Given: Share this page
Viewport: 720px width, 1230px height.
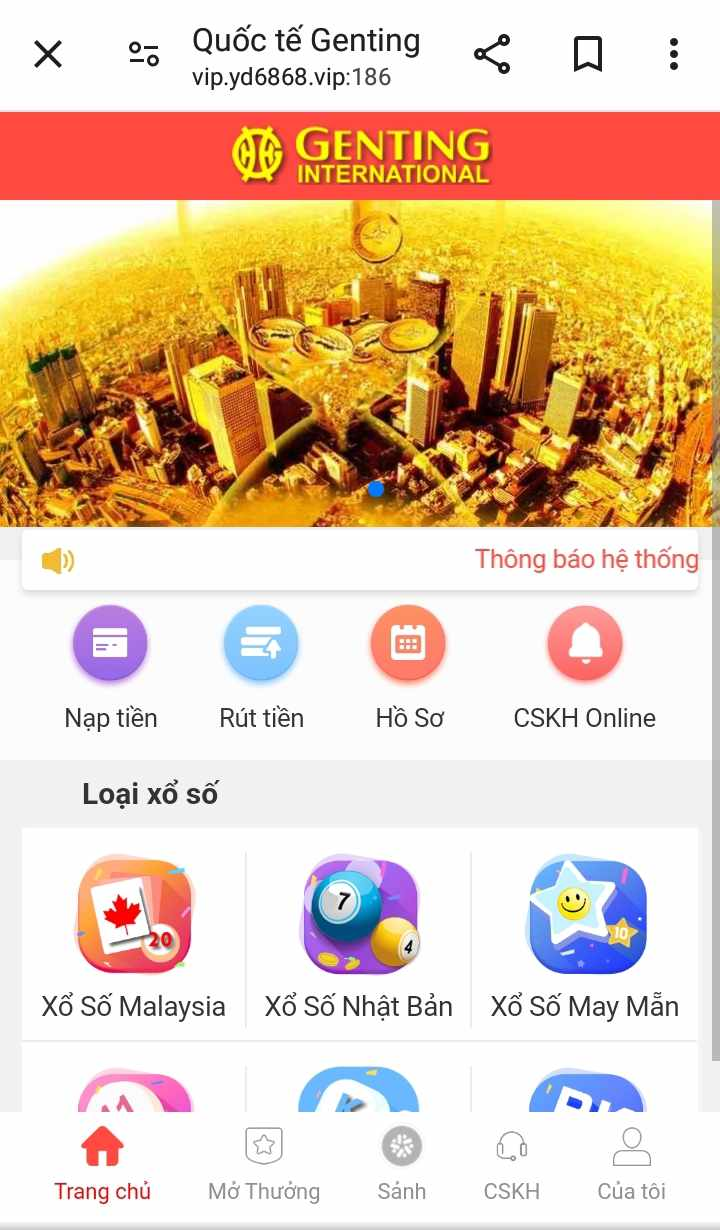Looking at the screenshot, I should 492,54.
